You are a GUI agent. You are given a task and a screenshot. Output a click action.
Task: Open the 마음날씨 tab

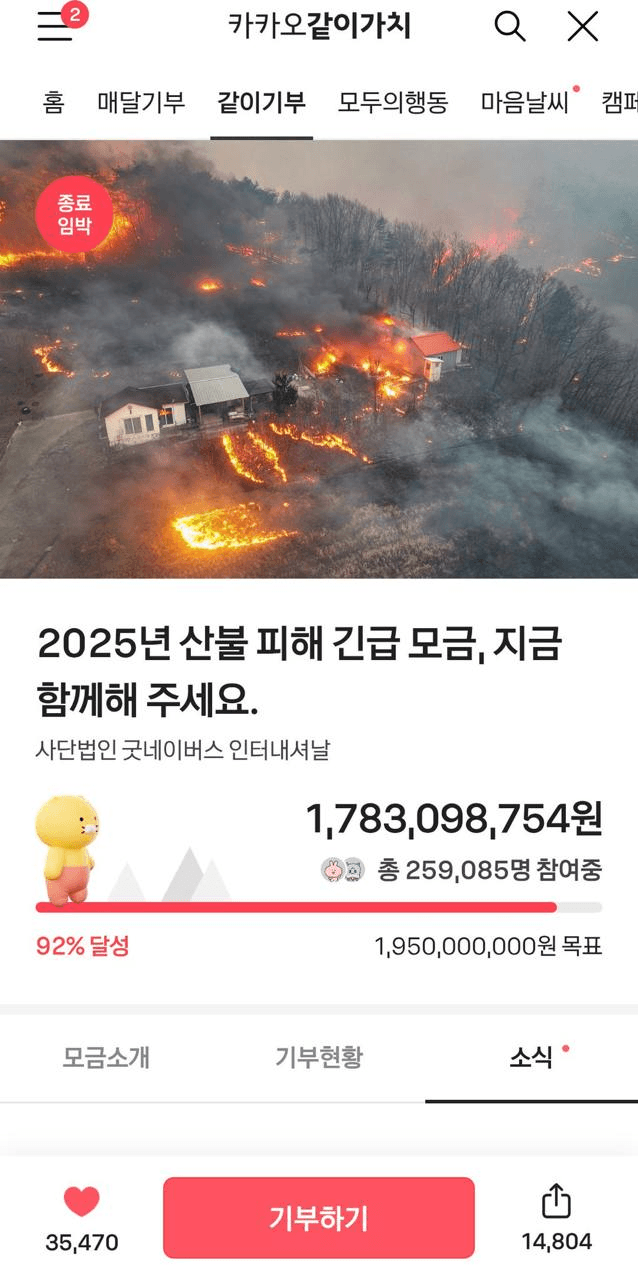(x=525, y=102)
